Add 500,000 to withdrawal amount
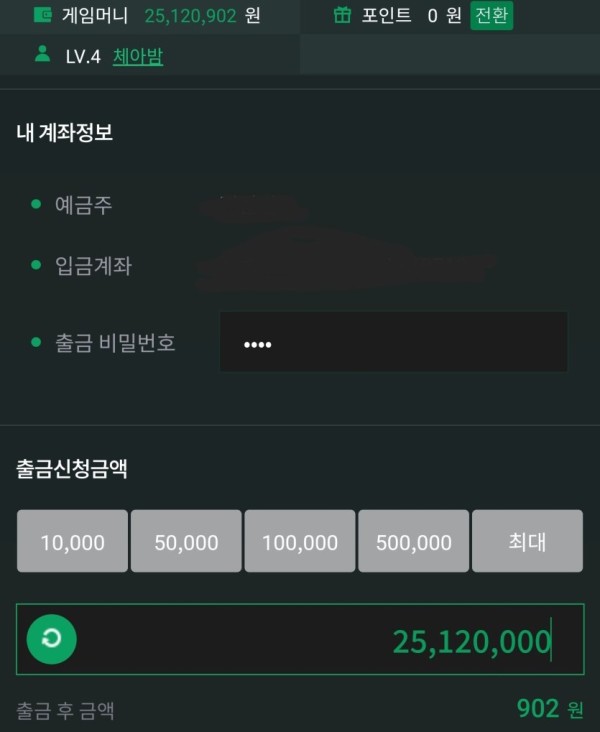600x732 pixels. pyautogui.click(x=413, y=541)
